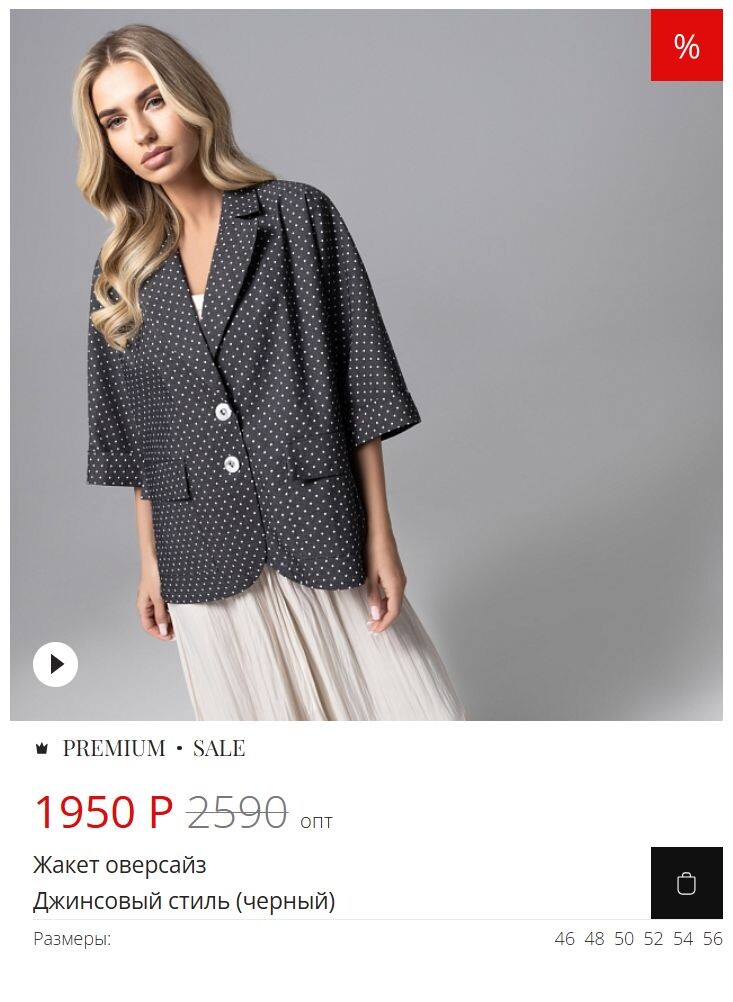Choose size 50

[x=624, y=939]
